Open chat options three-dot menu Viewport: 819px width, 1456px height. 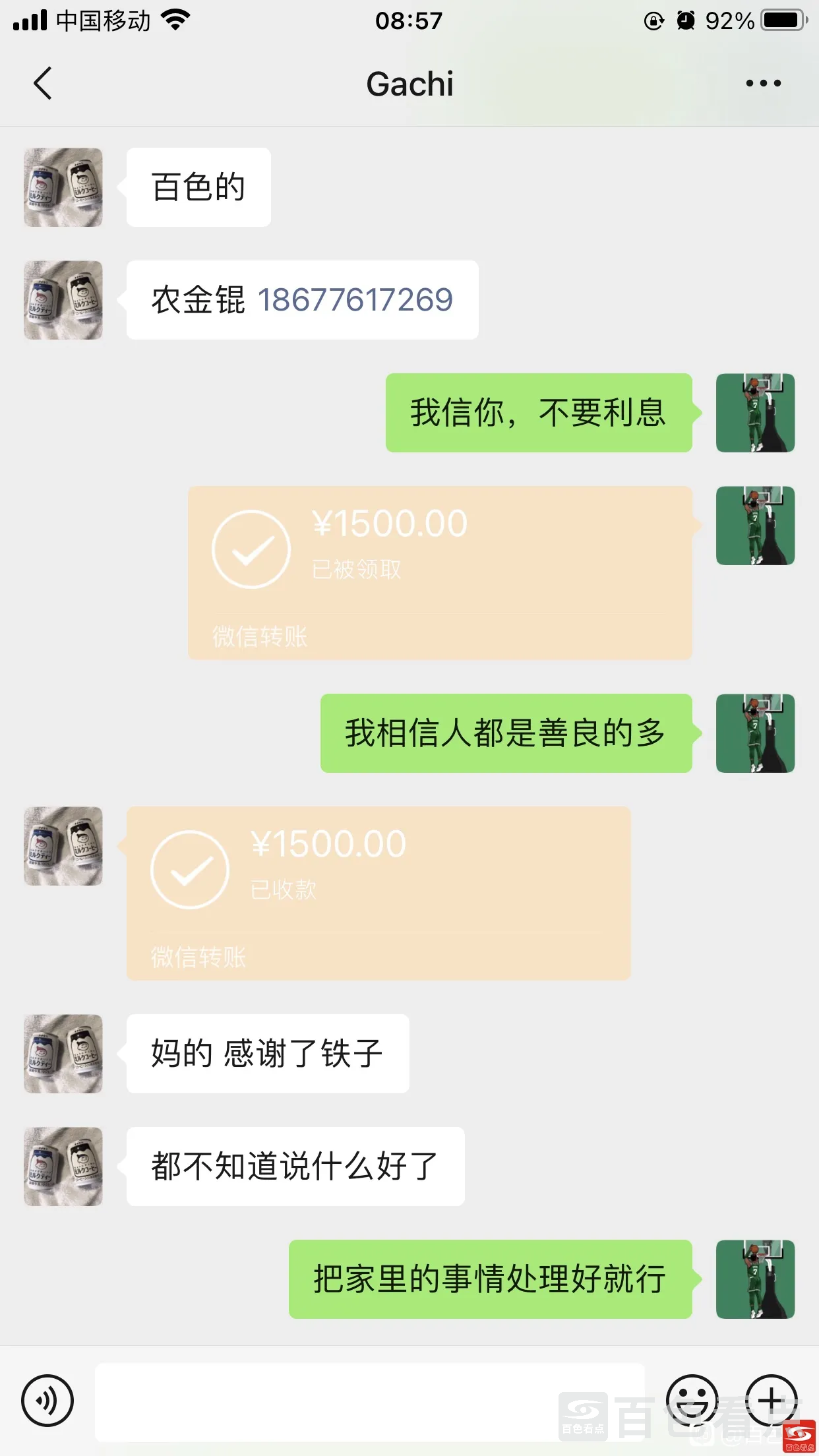[763, 84]
